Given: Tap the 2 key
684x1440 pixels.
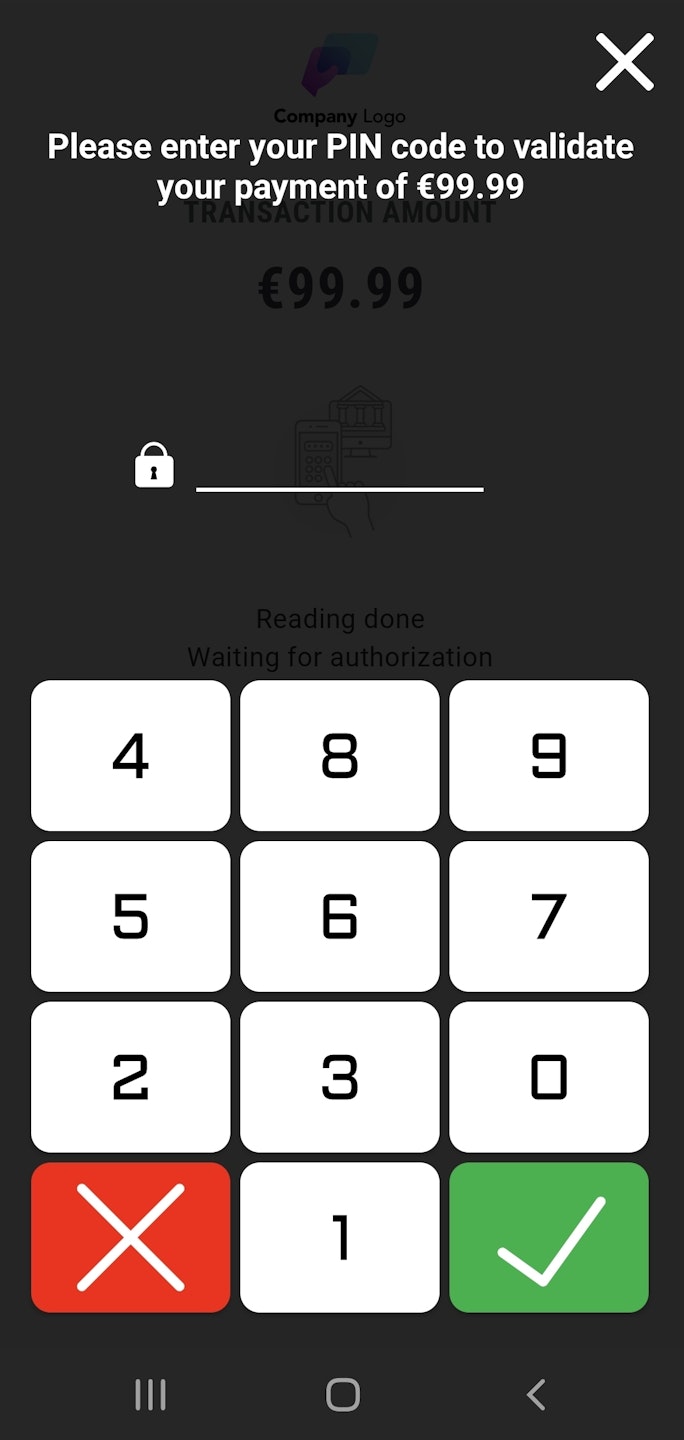Looking at the screenshot, I should click(131, 1077).
